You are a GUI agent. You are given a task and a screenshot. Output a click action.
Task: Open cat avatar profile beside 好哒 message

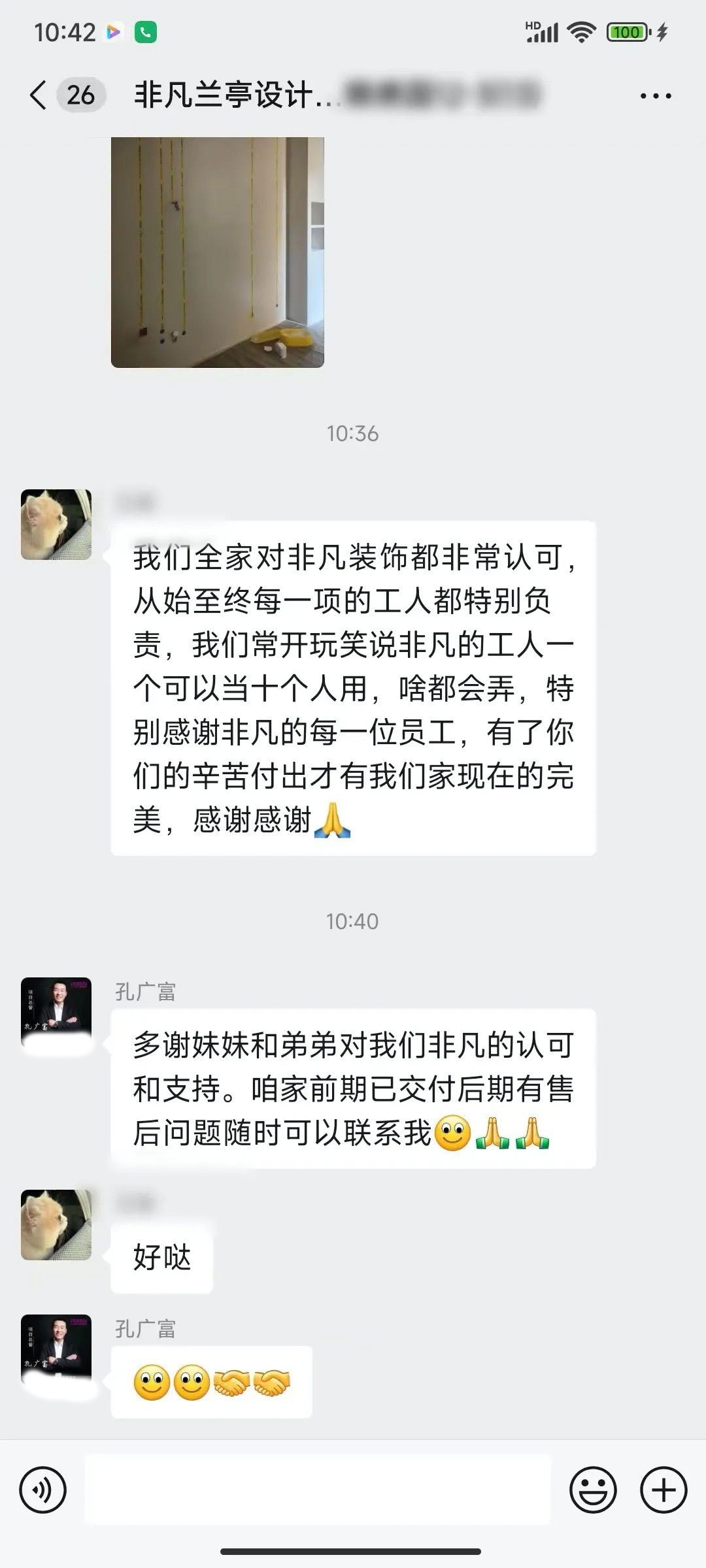pyautogui.click(x=56, y=1225)
